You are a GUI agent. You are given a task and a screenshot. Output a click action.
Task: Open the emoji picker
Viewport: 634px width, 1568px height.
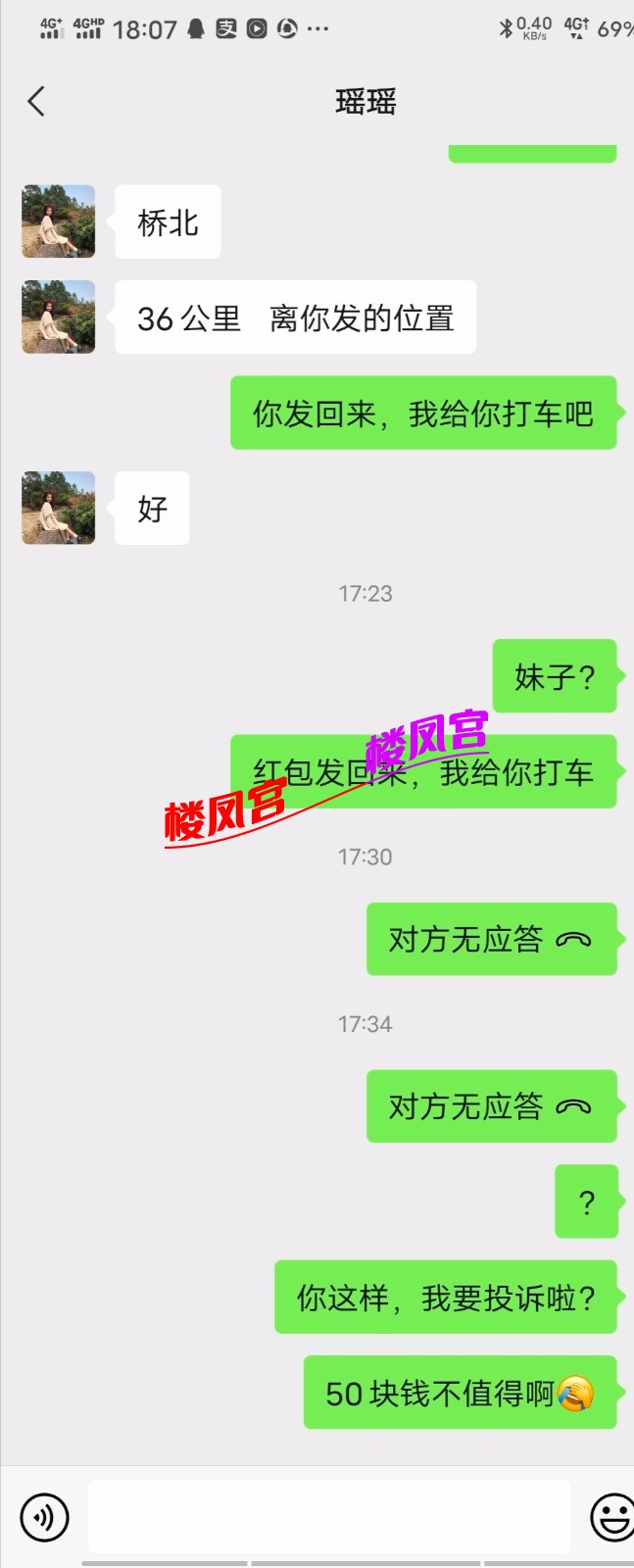click(612, 1517)
